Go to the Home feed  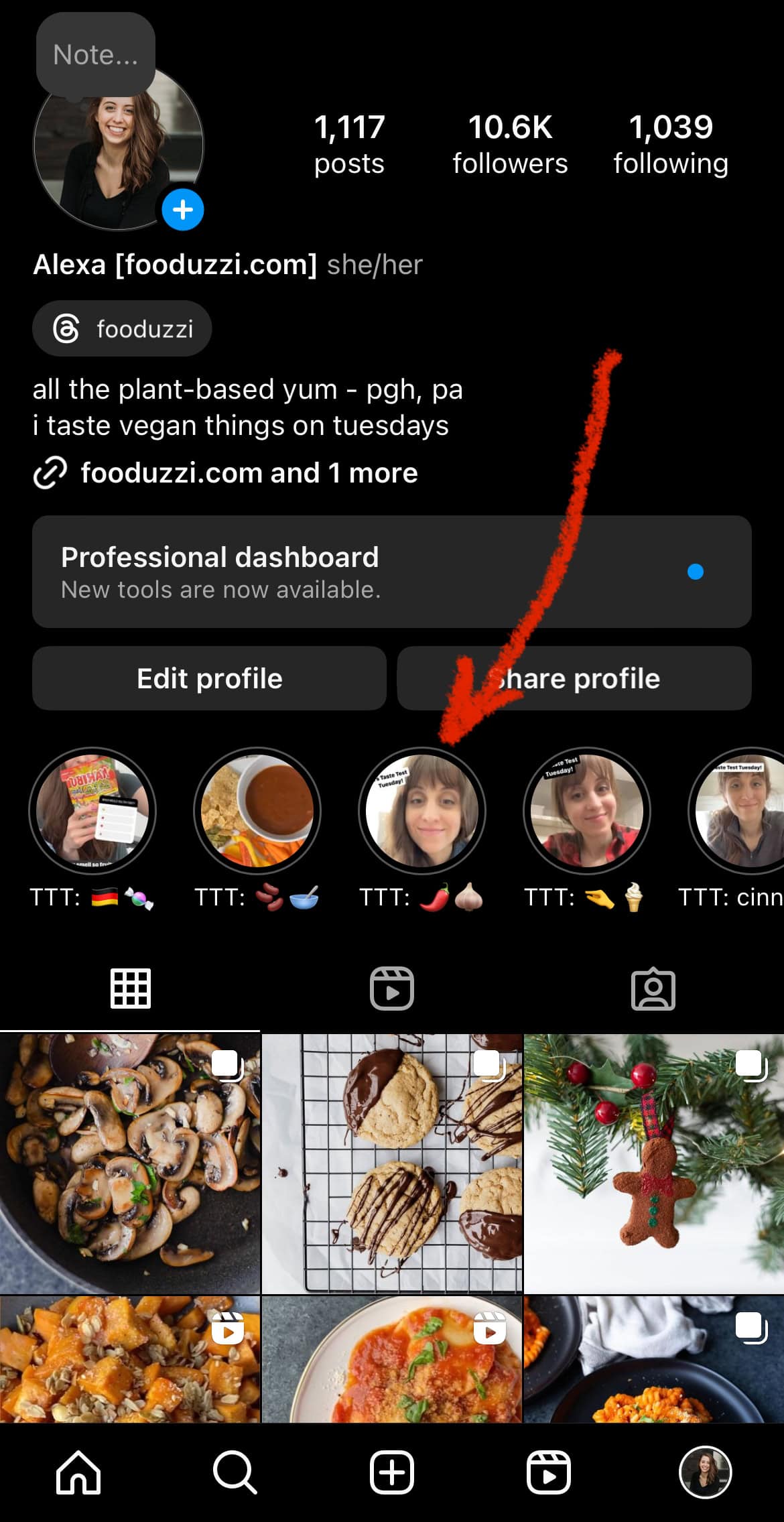(78, 1472)
